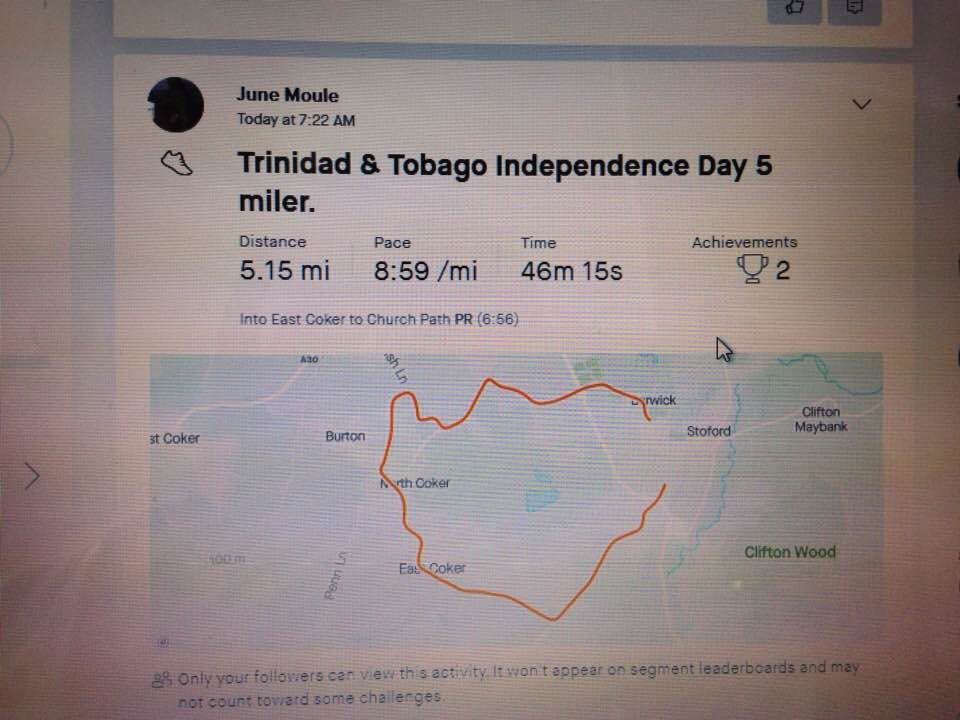The height and width of the screenshot is (720, 960).
Task: Give kudos on the previous activity
Action: click(x=796, y=8)
